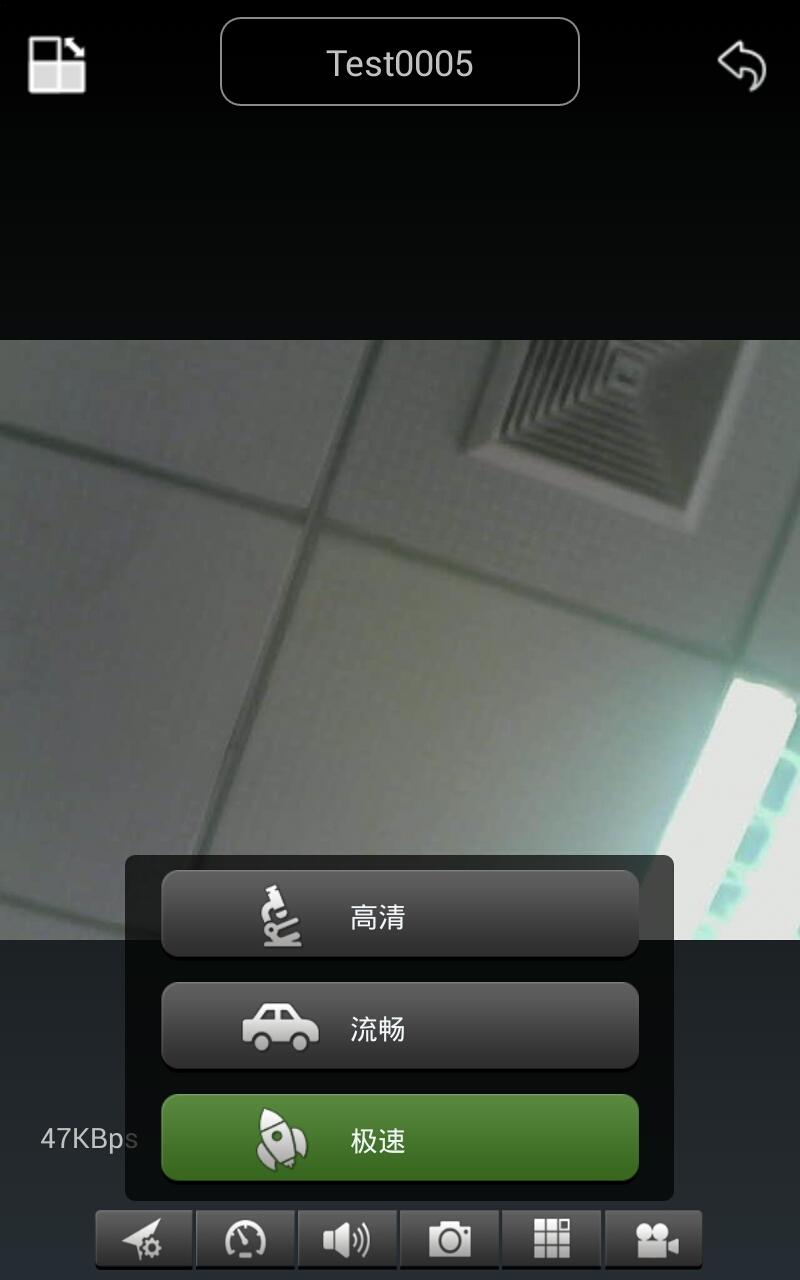Open the pan-tilt control settings

[144, 1240]
